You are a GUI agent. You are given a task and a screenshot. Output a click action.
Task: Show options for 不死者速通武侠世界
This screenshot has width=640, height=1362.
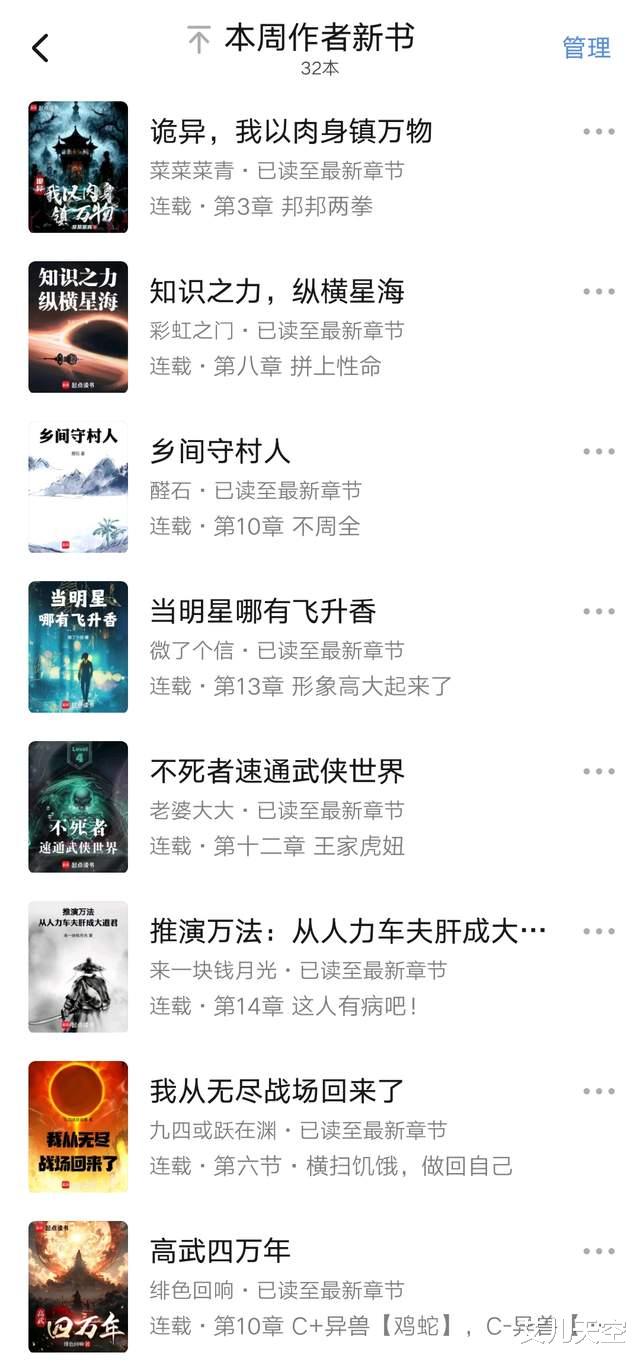(x=598, y=772)
